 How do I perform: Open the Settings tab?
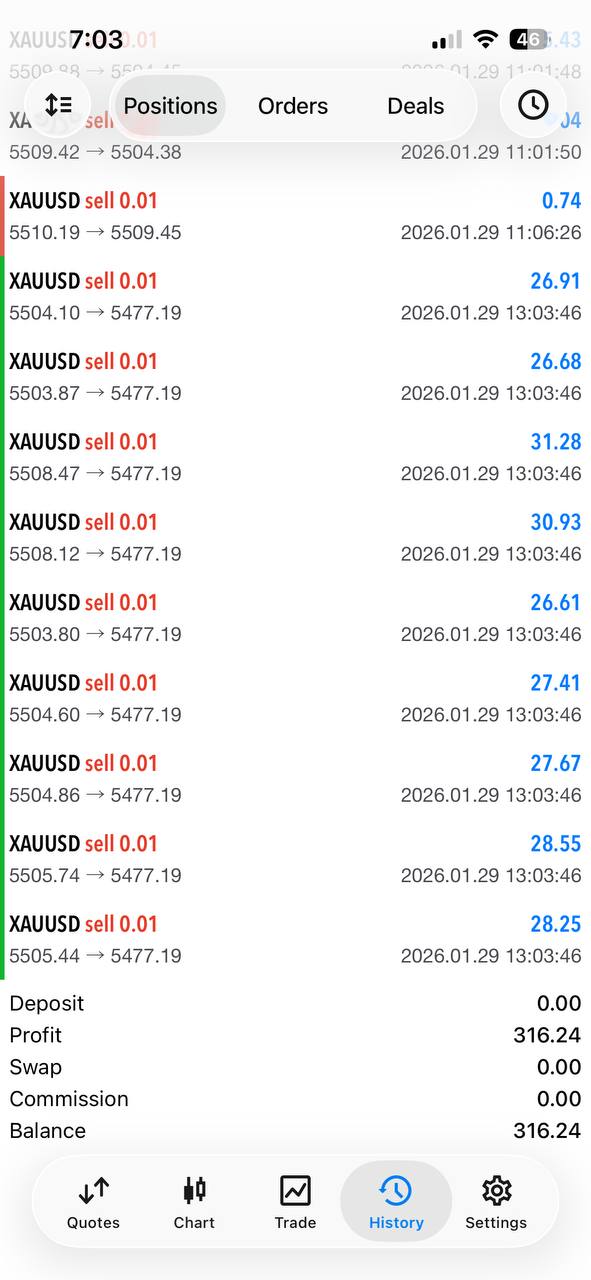tap(496, 1203)
